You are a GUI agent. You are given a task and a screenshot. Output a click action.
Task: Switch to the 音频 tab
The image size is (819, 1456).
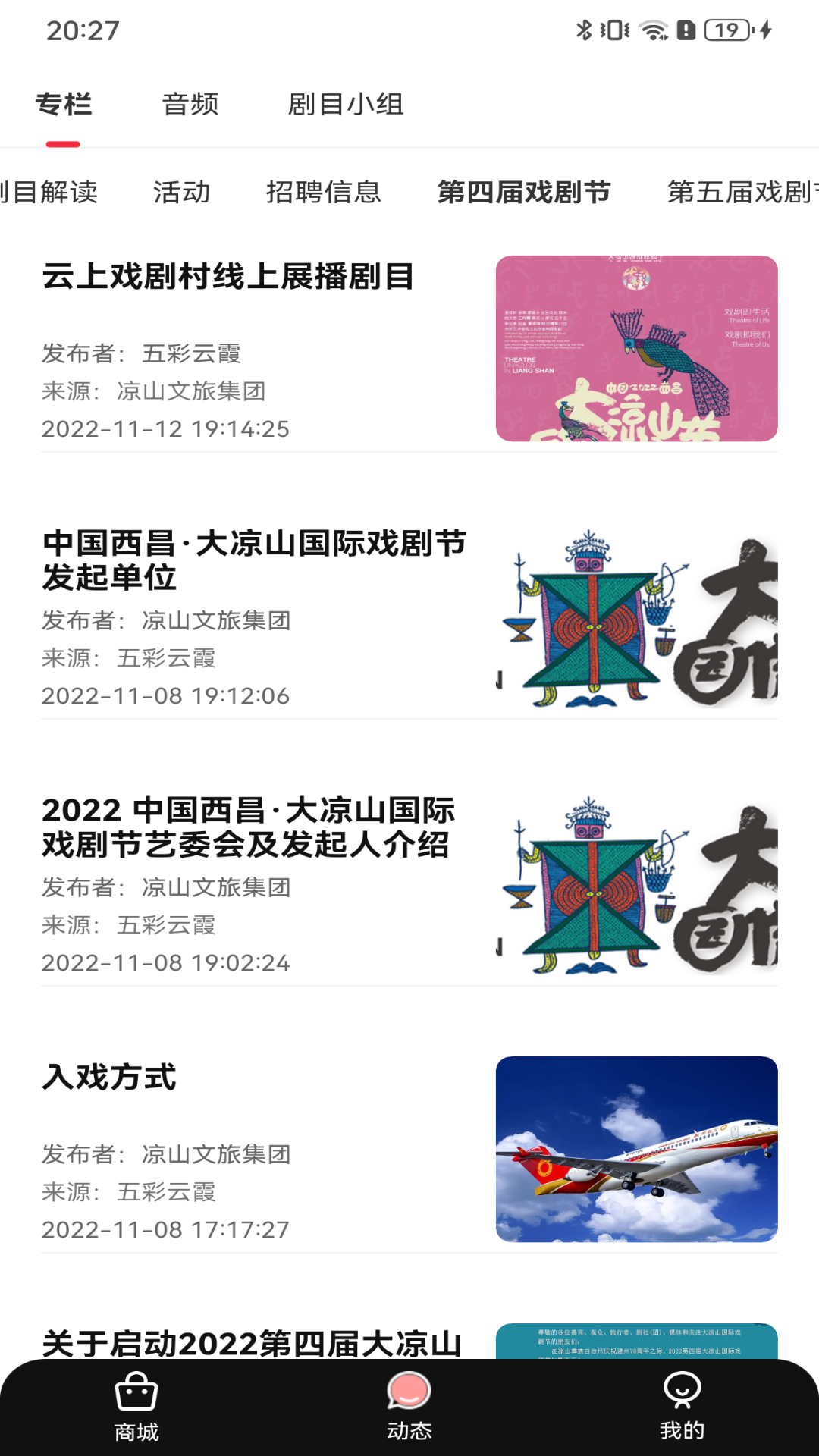click(190, 105)
